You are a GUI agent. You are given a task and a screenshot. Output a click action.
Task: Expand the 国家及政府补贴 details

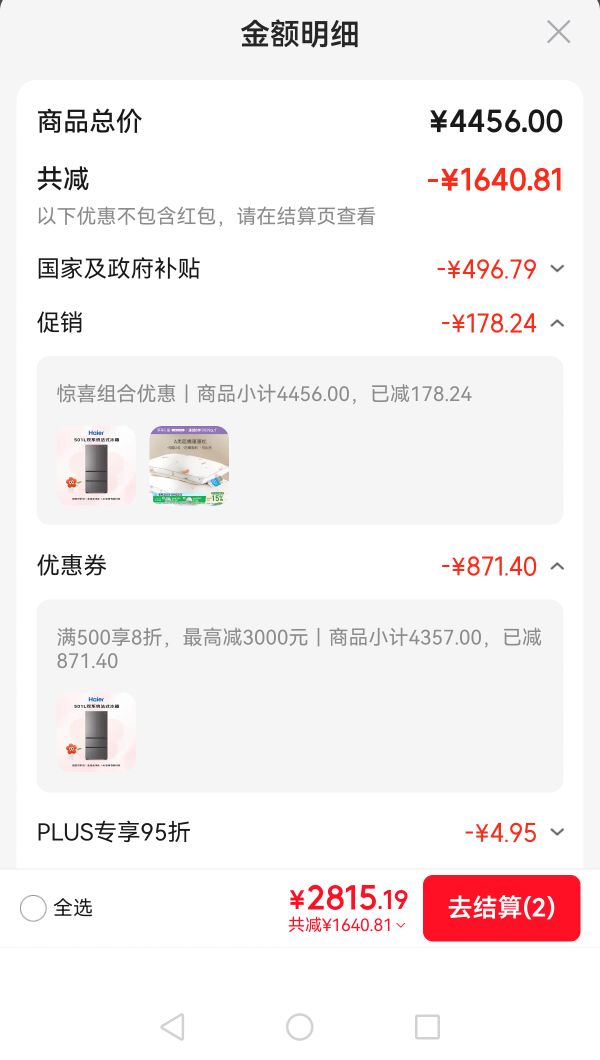[557, 268]
